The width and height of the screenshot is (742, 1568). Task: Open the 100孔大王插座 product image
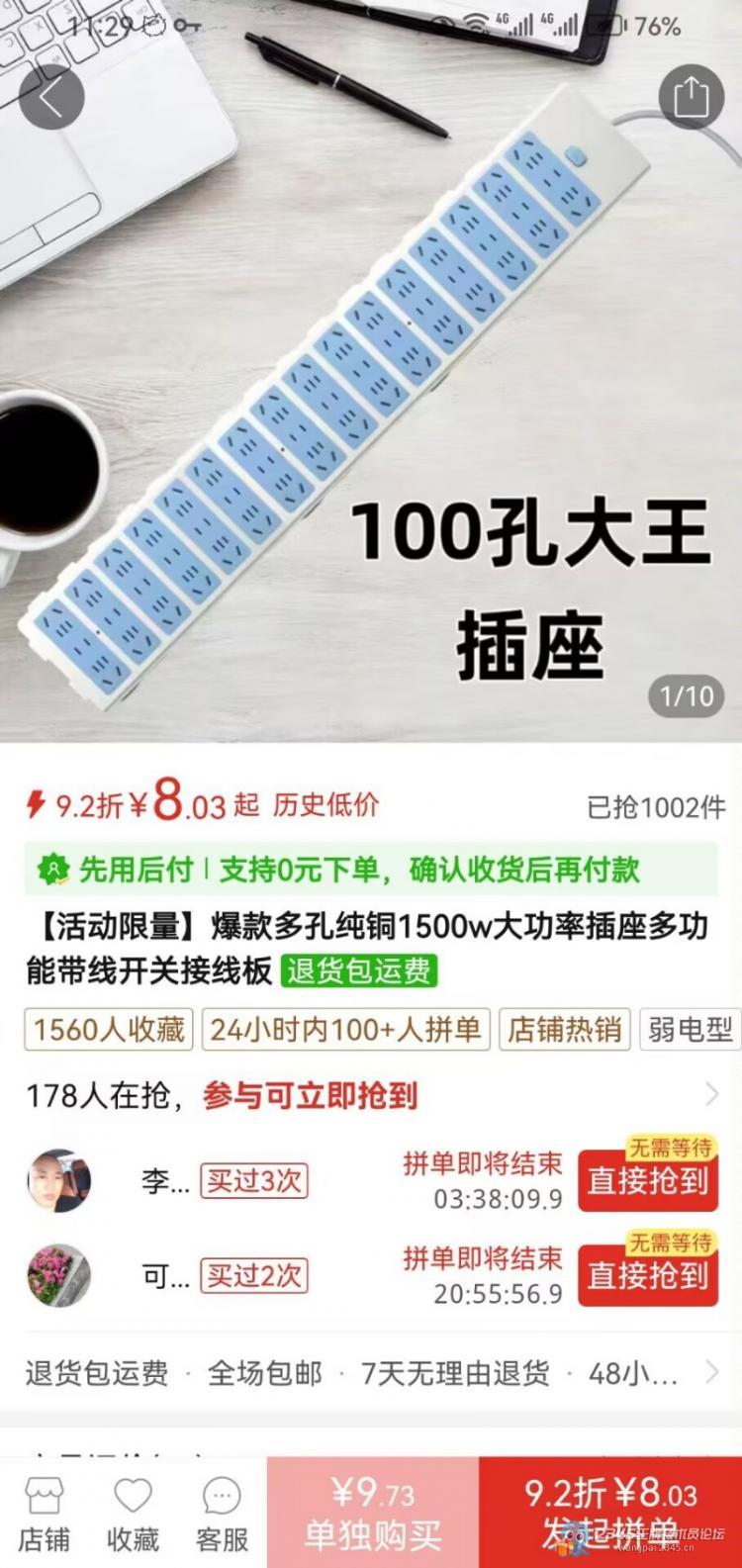(371, 396)
